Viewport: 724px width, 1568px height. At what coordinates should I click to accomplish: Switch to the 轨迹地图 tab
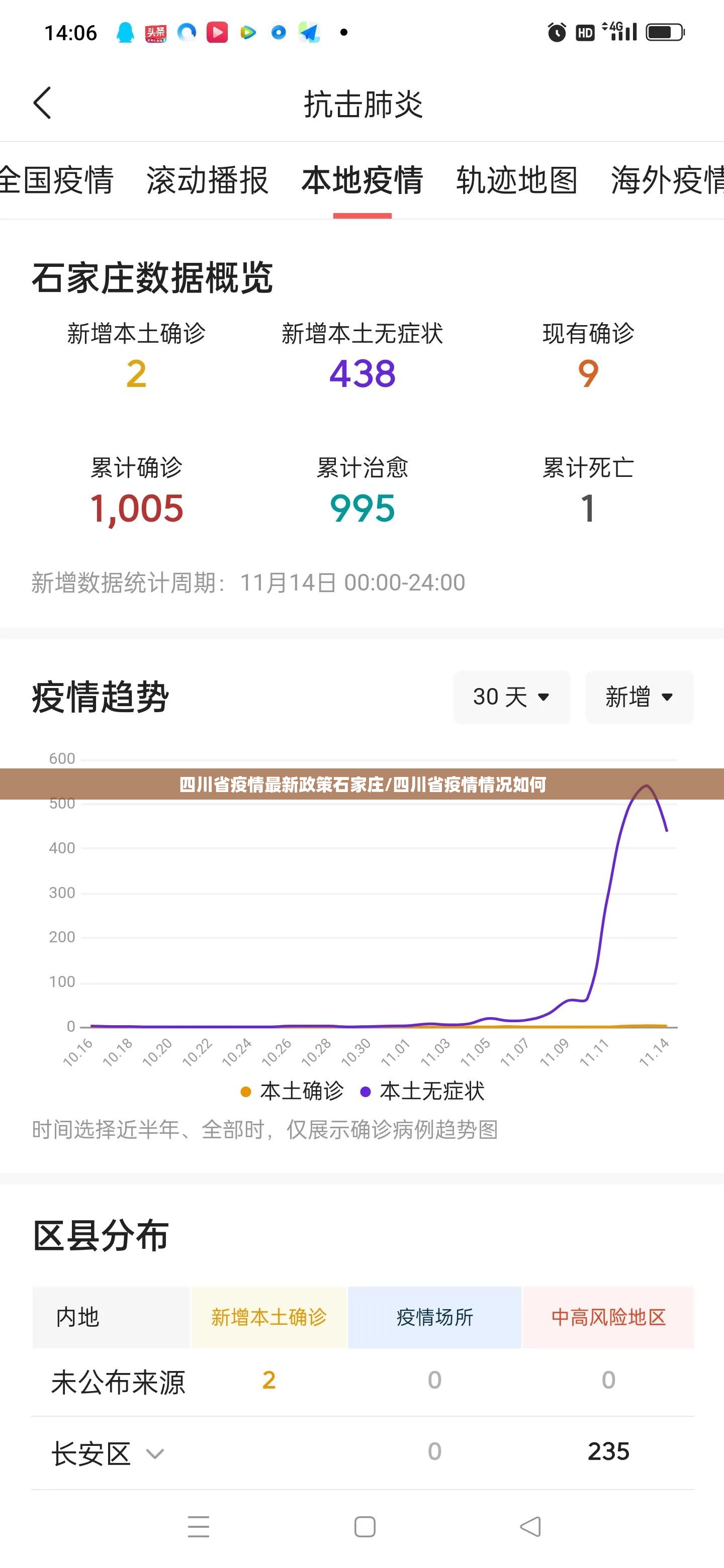click(516, 180)
